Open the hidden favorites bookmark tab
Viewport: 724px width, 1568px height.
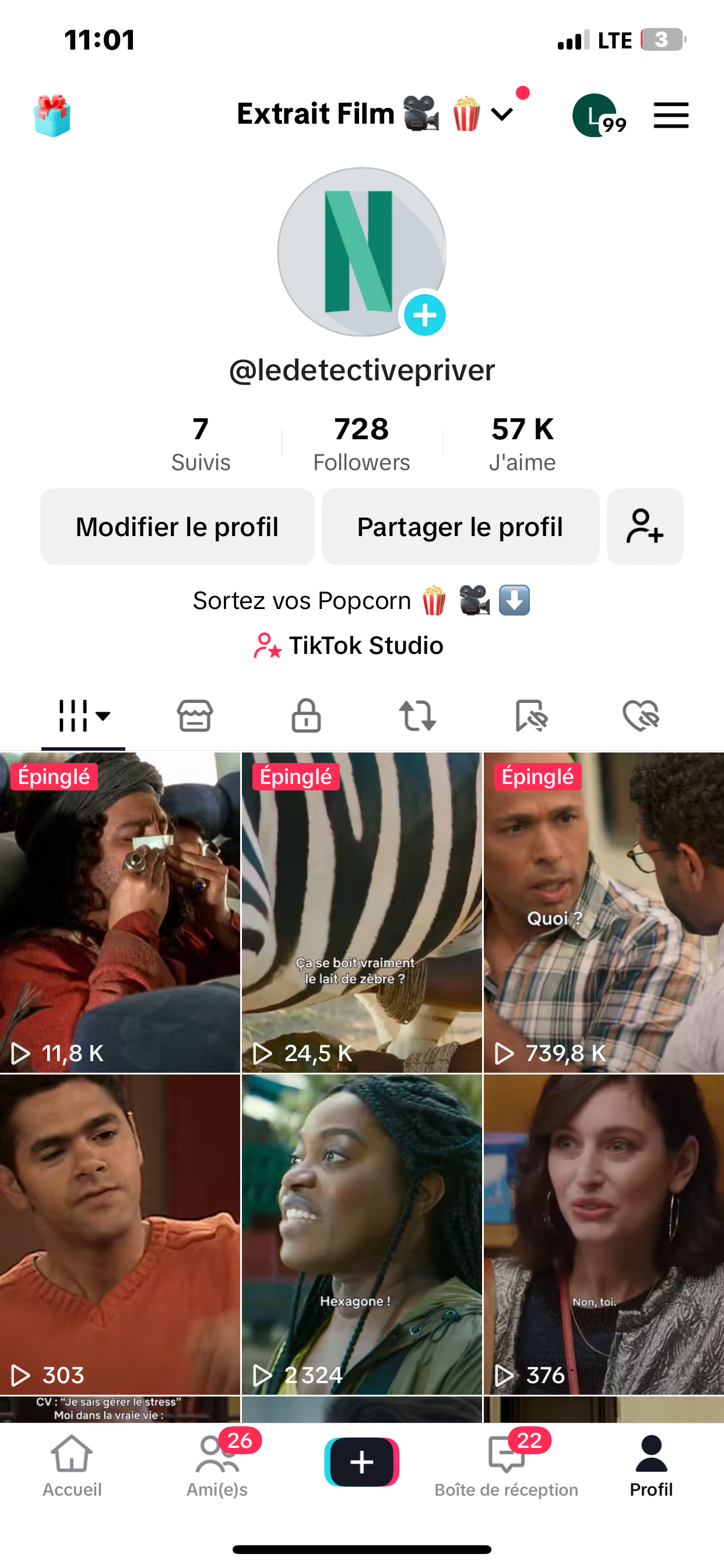530,715
